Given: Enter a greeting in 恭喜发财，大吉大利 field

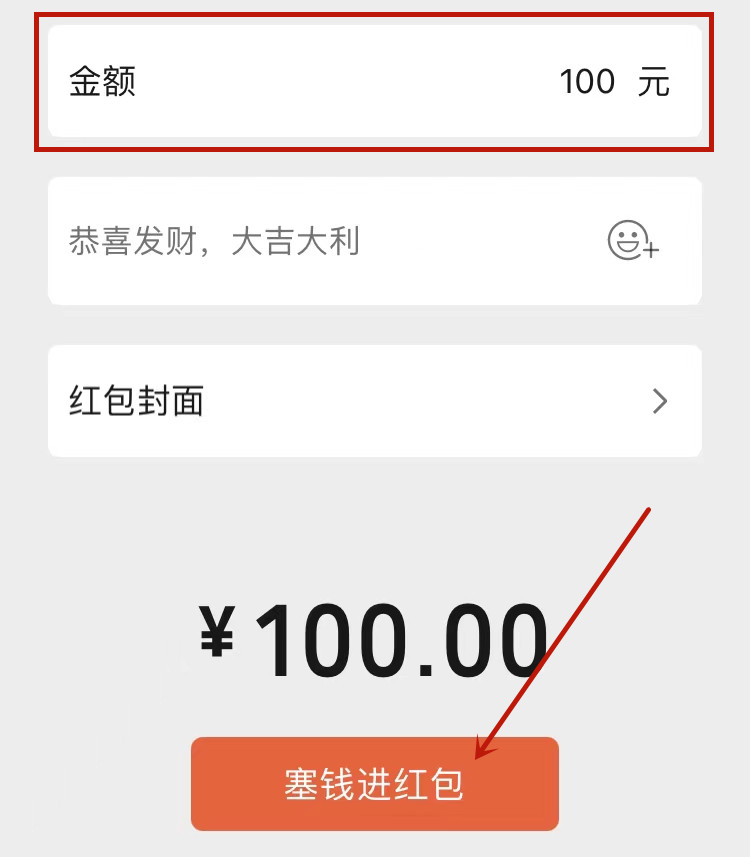Looking at the screenshot, I should pyautogui.click(x=300, y=241).
